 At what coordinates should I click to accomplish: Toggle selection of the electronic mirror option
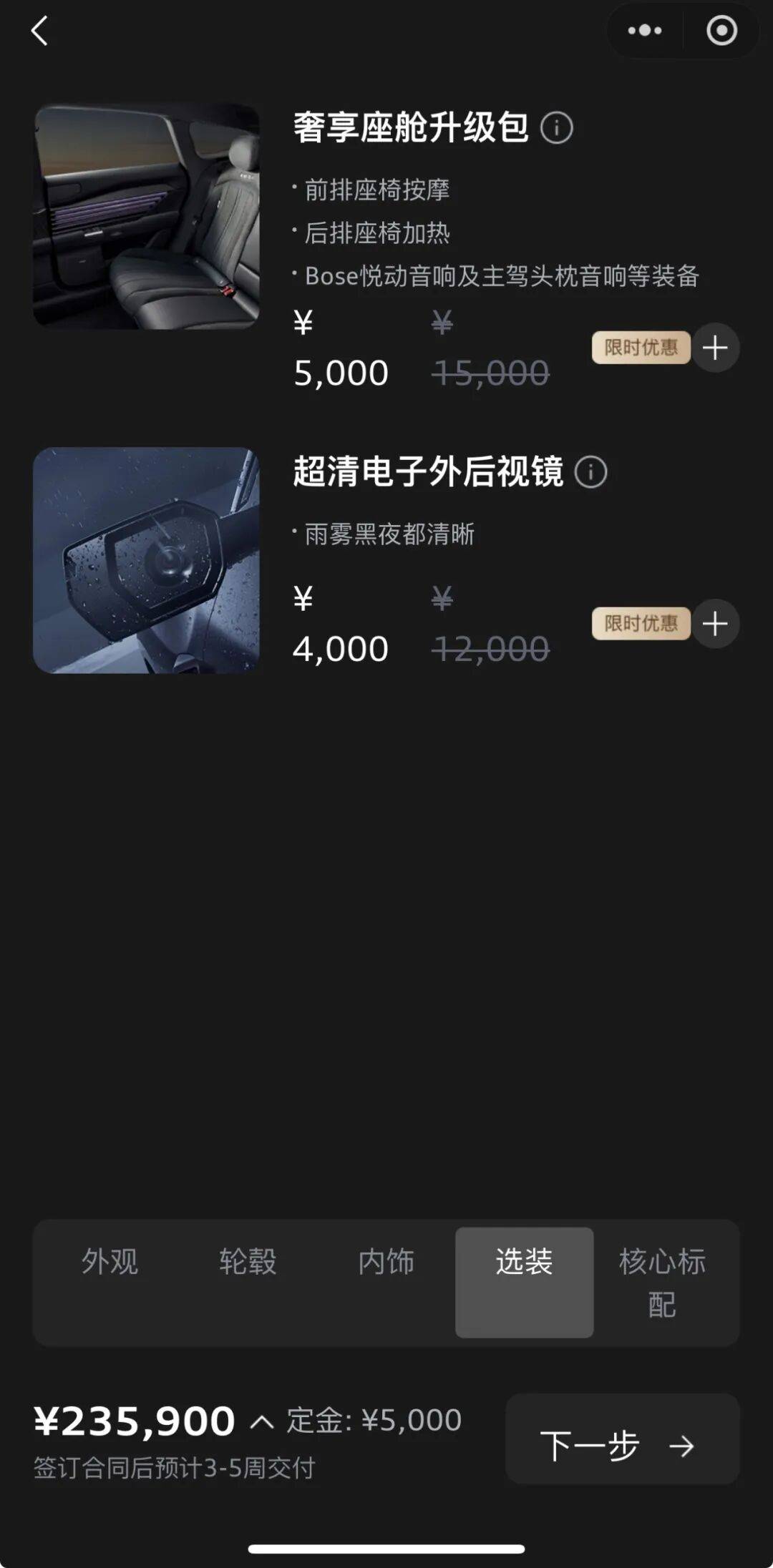tap(715, 624)
